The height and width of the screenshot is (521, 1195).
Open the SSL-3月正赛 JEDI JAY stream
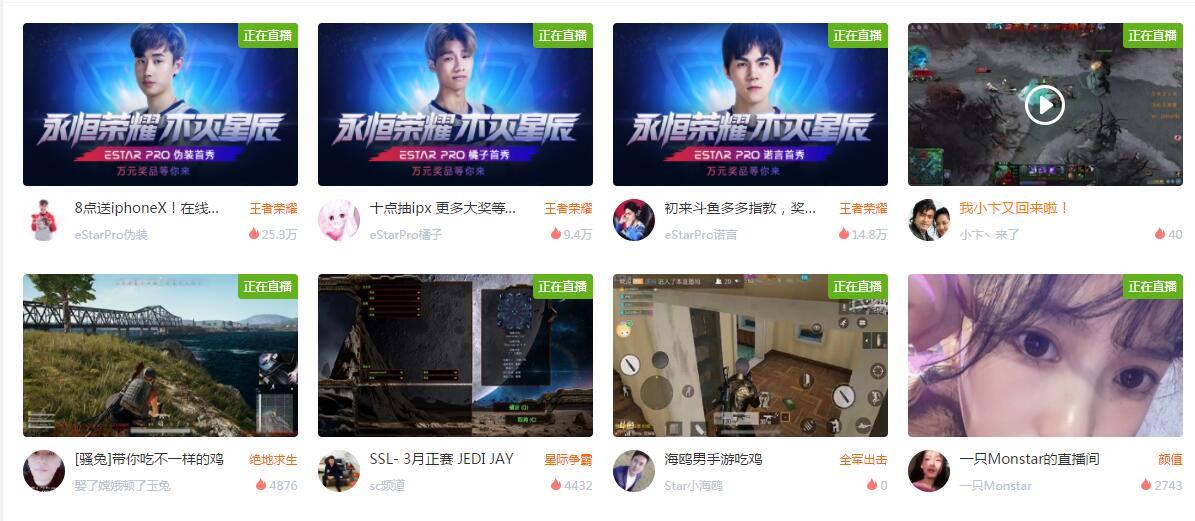[x=455, y=355]
